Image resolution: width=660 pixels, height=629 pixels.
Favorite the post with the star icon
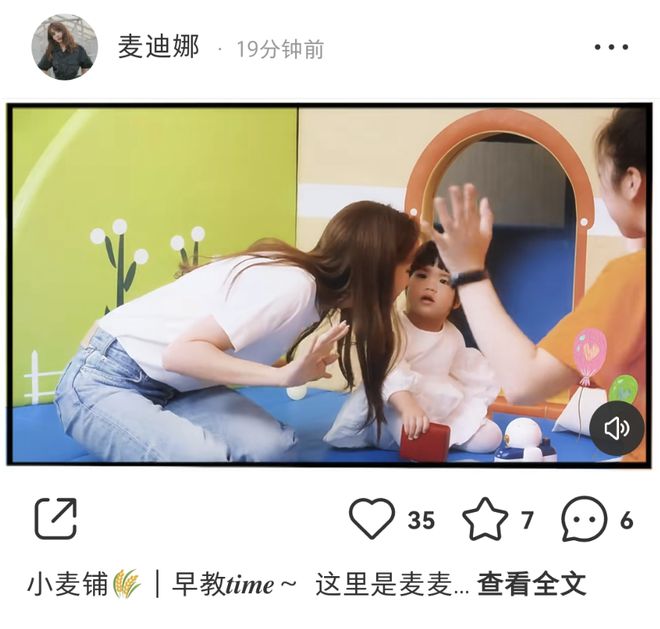(485, 519)
